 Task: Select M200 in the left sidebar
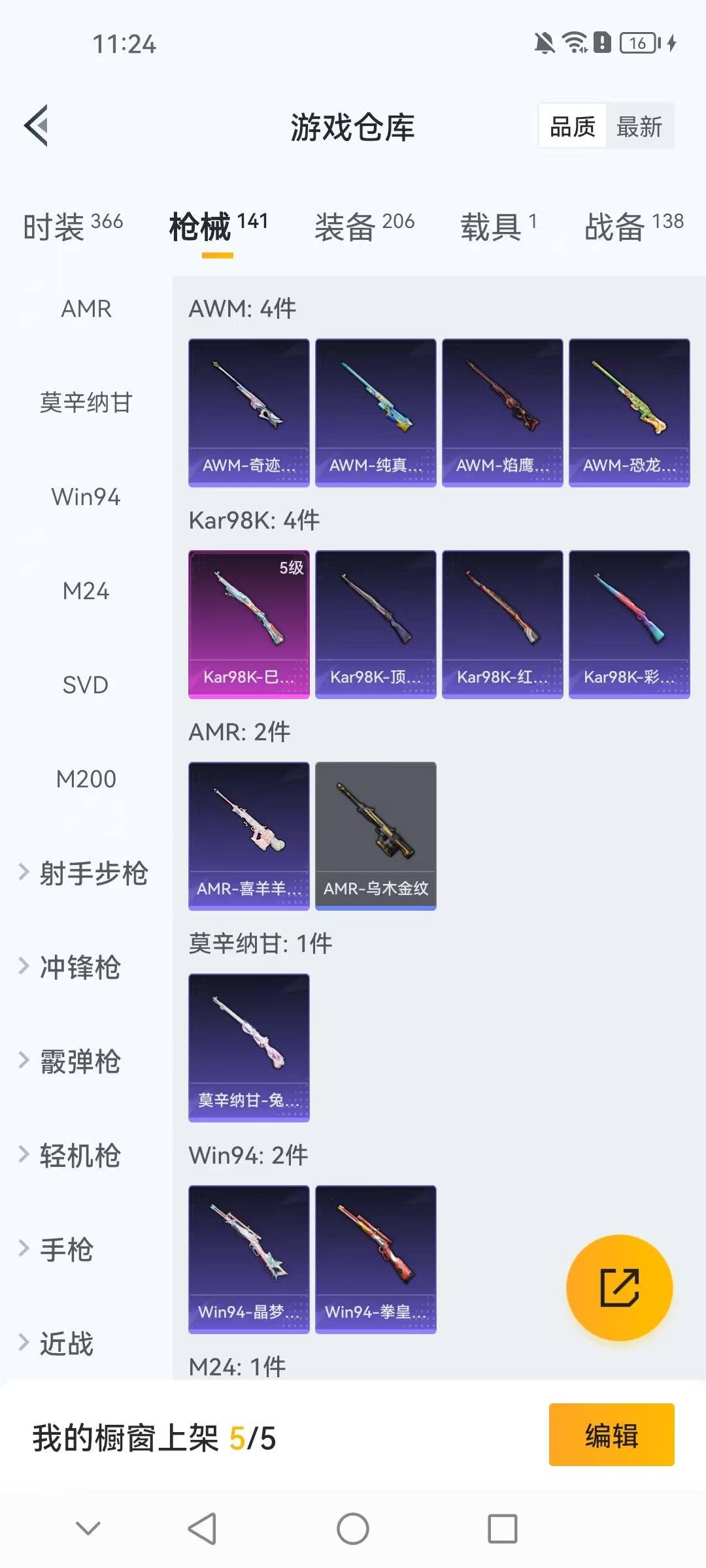click(85, 779)
